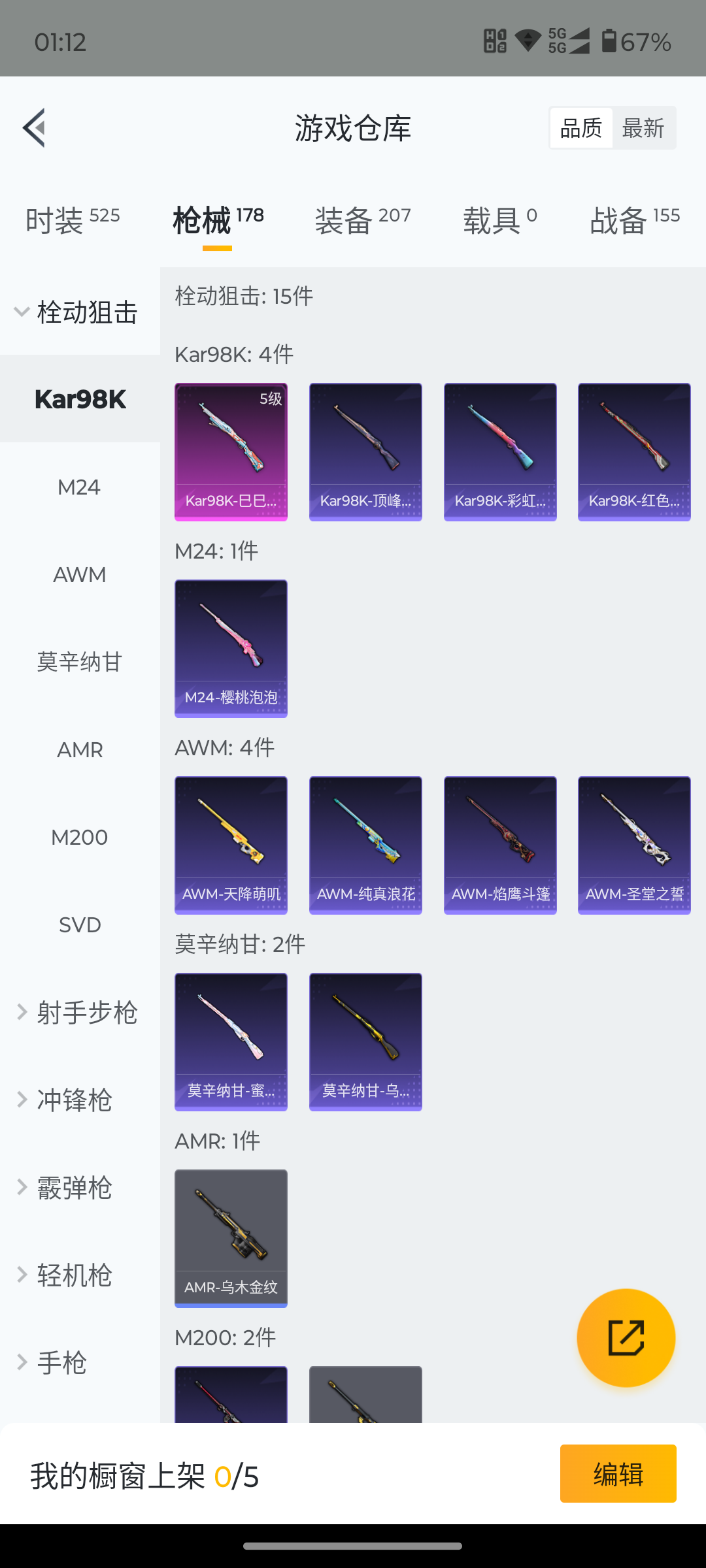The width and height of the screenshot is (706, 1568).
Task: Go back using the top-left arrow
Action: click(35, 127)
